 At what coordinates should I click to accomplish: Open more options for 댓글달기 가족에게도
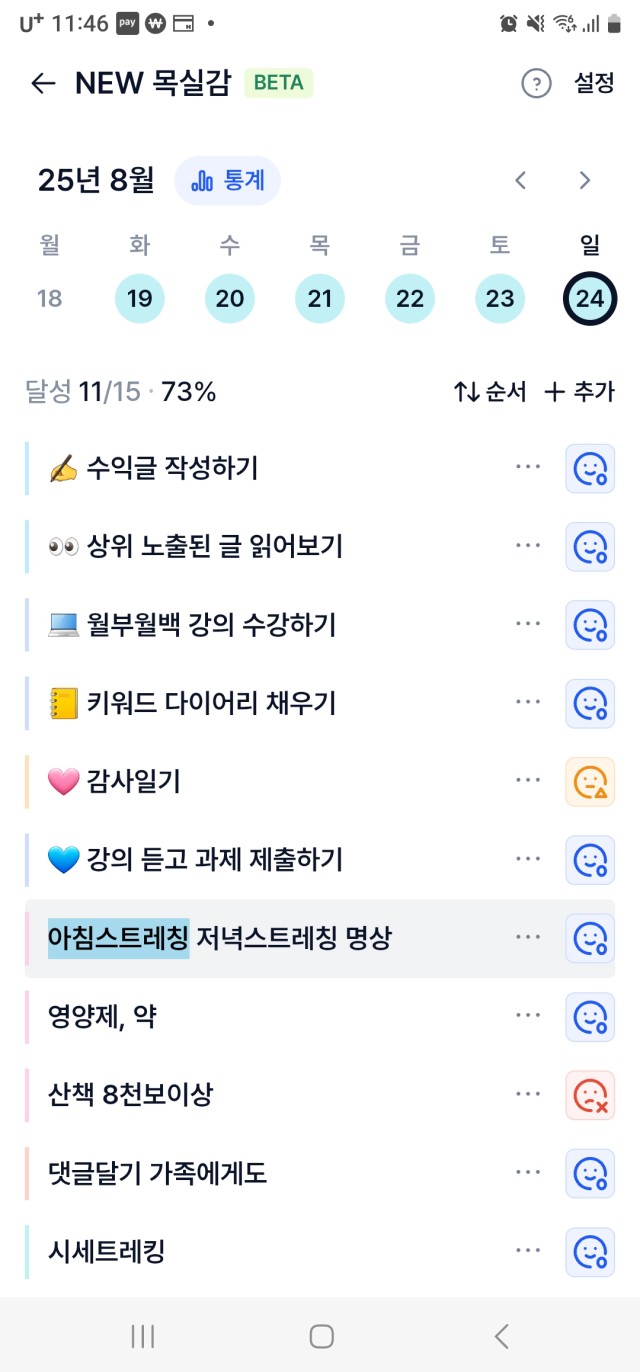(528, 1173)
